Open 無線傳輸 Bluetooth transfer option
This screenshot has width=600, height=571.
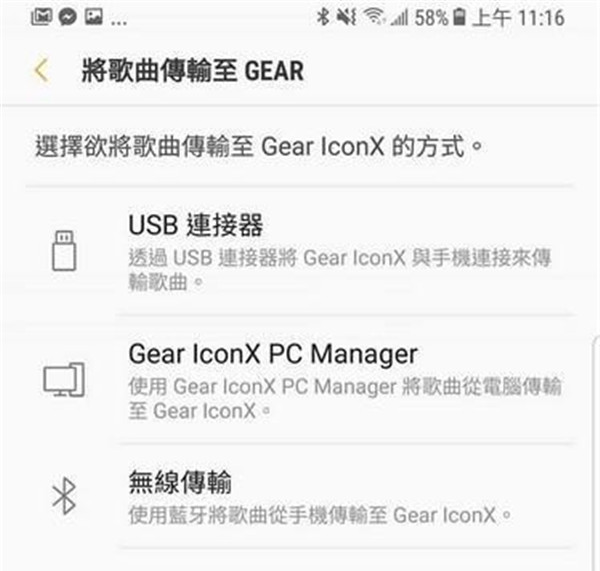pyautogui.click(x=300, y=496)
